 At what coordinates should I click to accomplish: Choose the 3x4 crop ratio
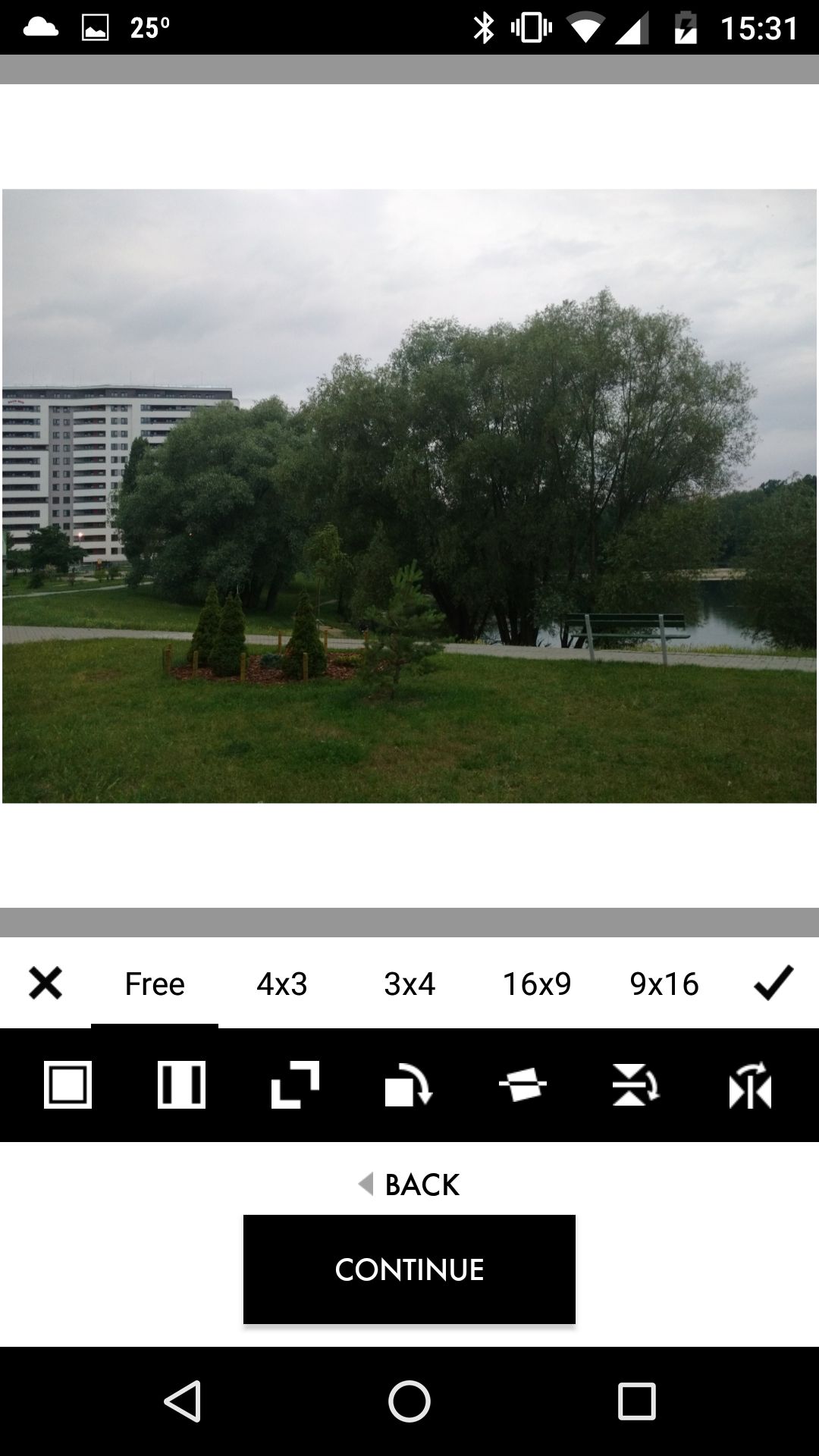(409, 984)
